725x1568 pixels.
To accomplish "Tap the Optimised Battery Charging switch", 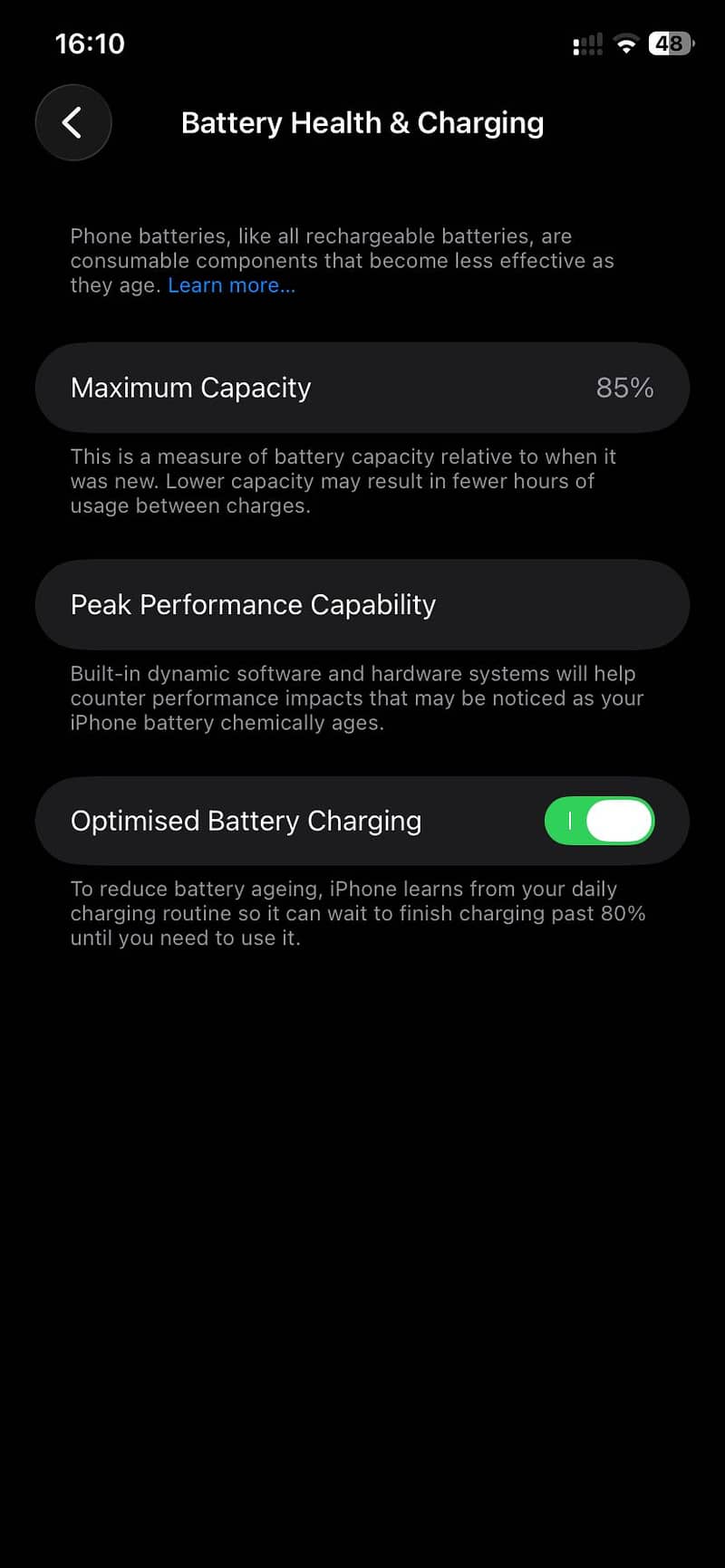I will [x=599, y=821].
